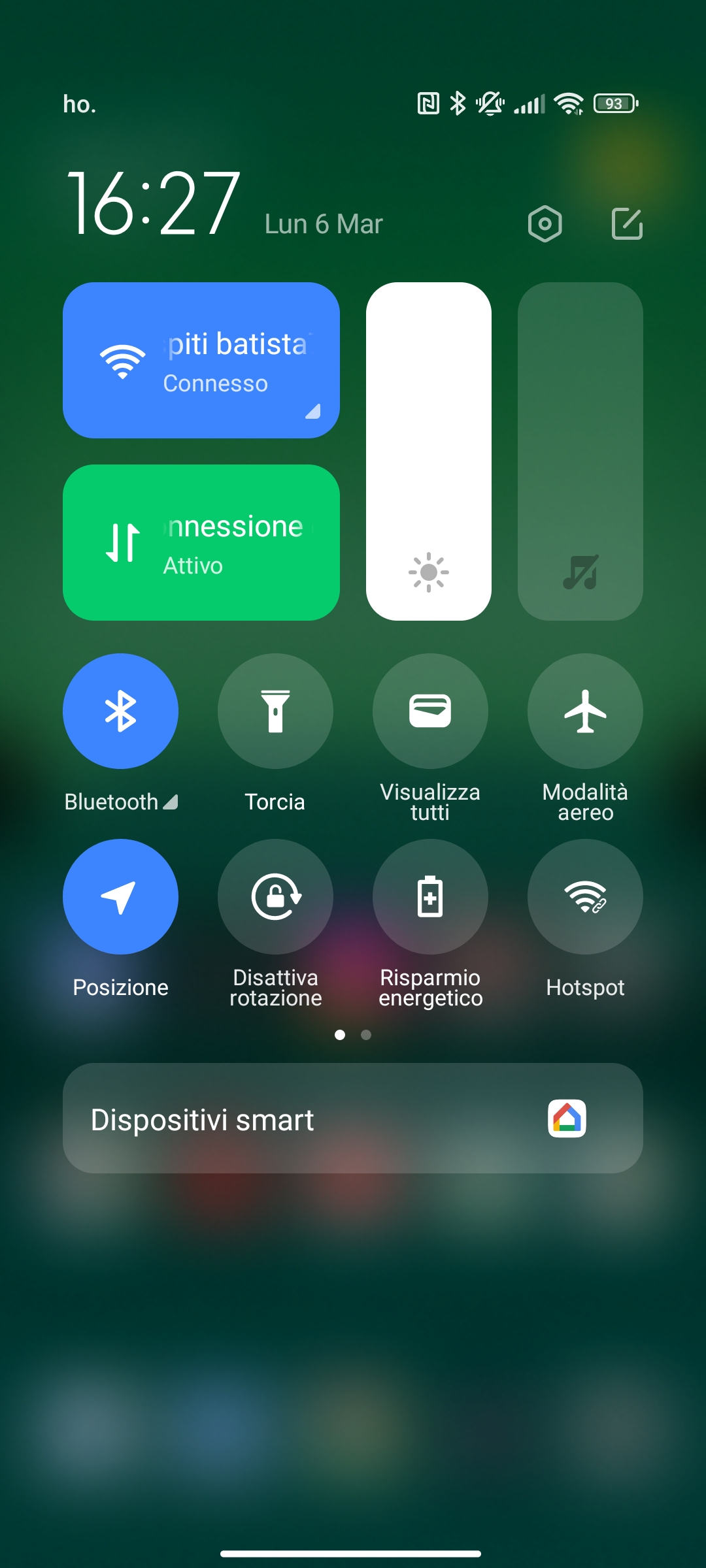Viewport: 706px width, 1568px height.
Task: Open the Visualizza tutti cards tile
Action: pos(430,711)
